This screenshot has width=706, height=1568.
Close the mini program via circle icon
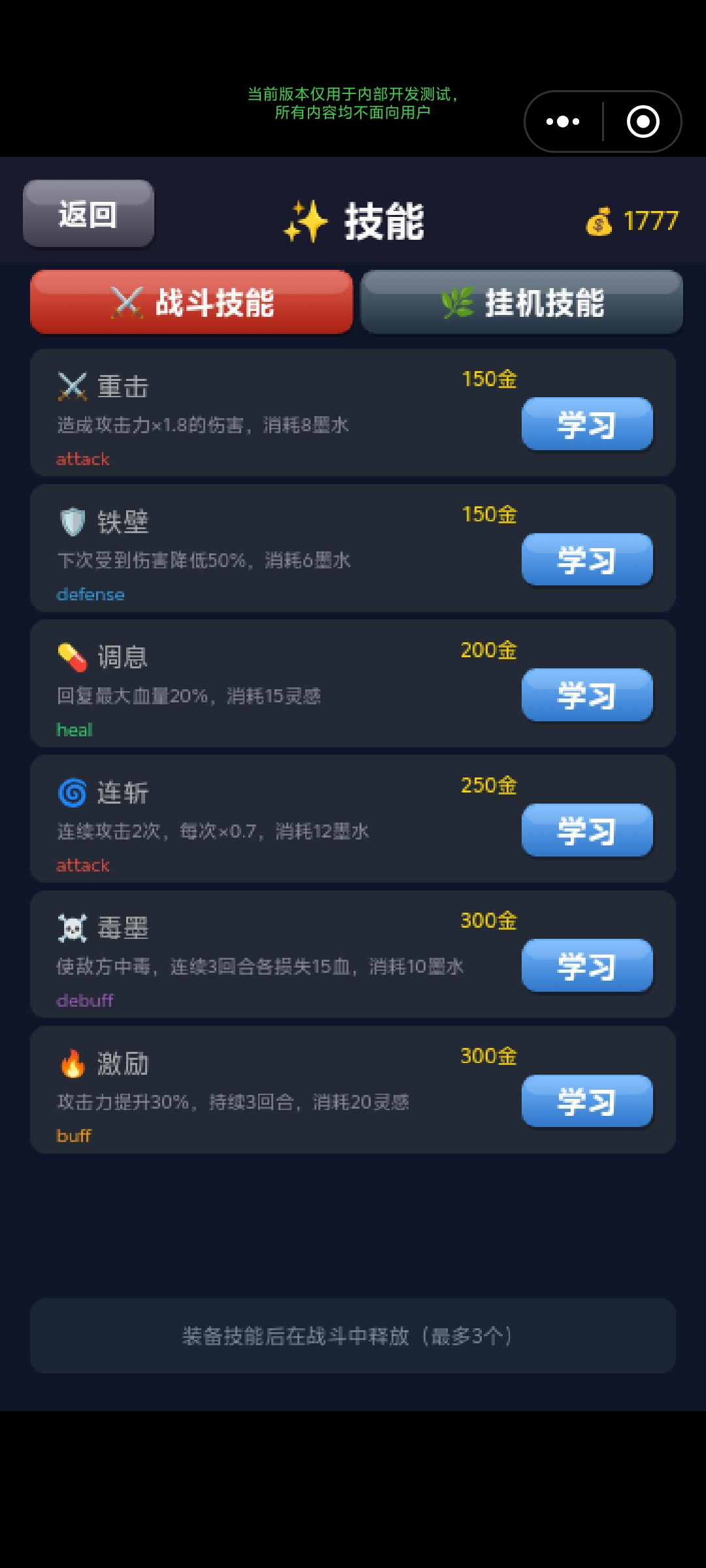tap(643, 122)
